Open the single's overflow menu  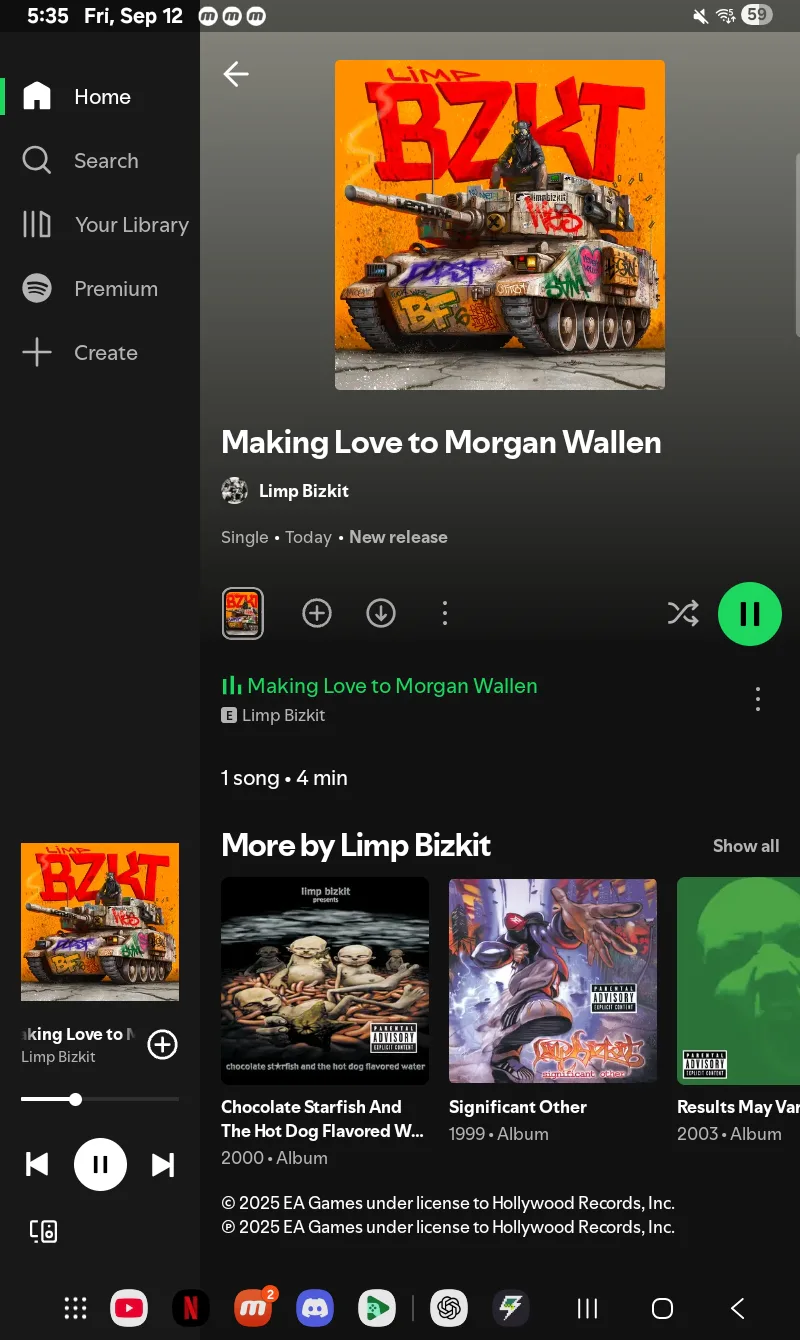445,613
